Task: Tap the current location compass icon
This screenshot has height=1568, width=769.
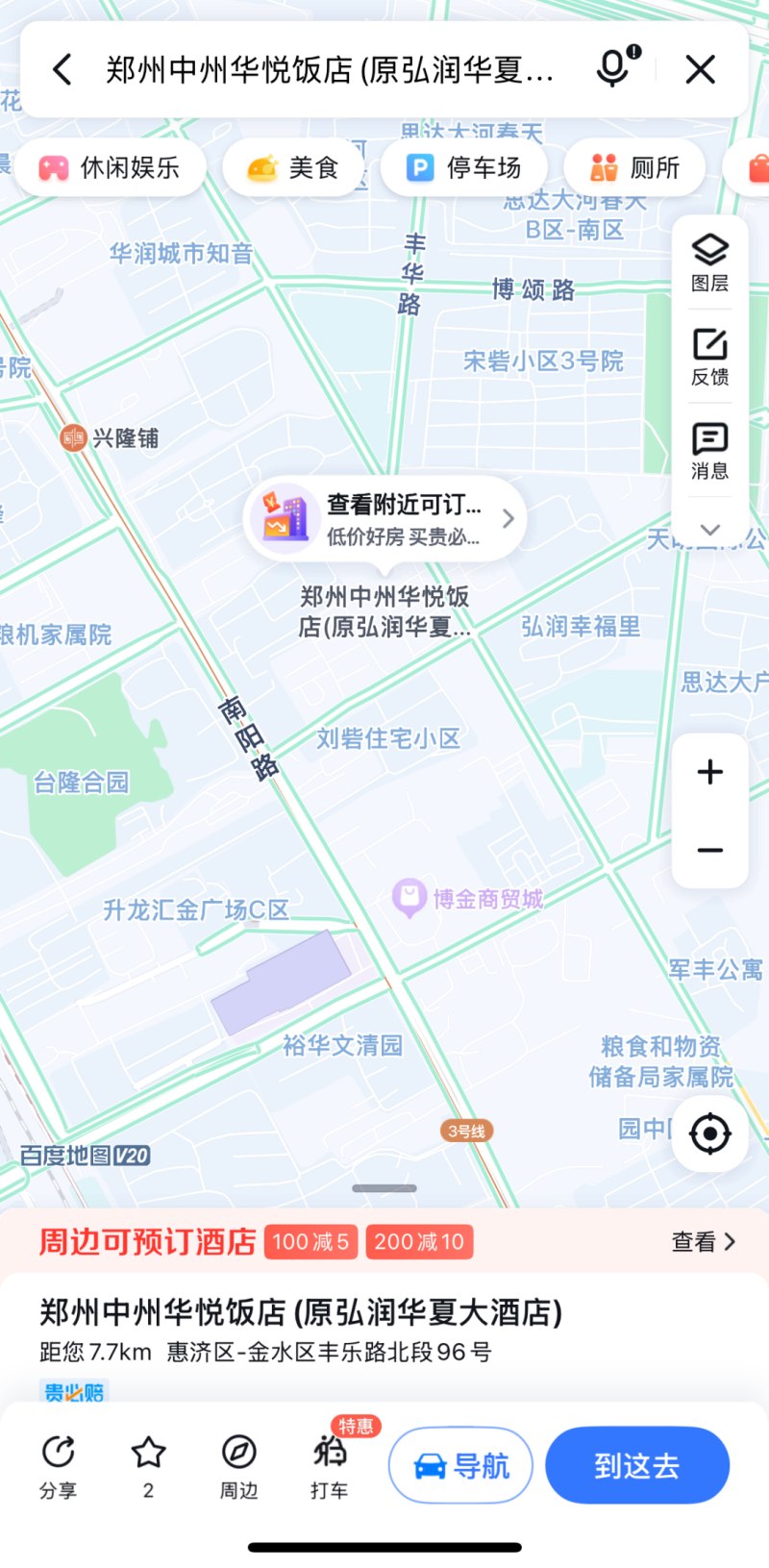Action: coord(709,1132)
